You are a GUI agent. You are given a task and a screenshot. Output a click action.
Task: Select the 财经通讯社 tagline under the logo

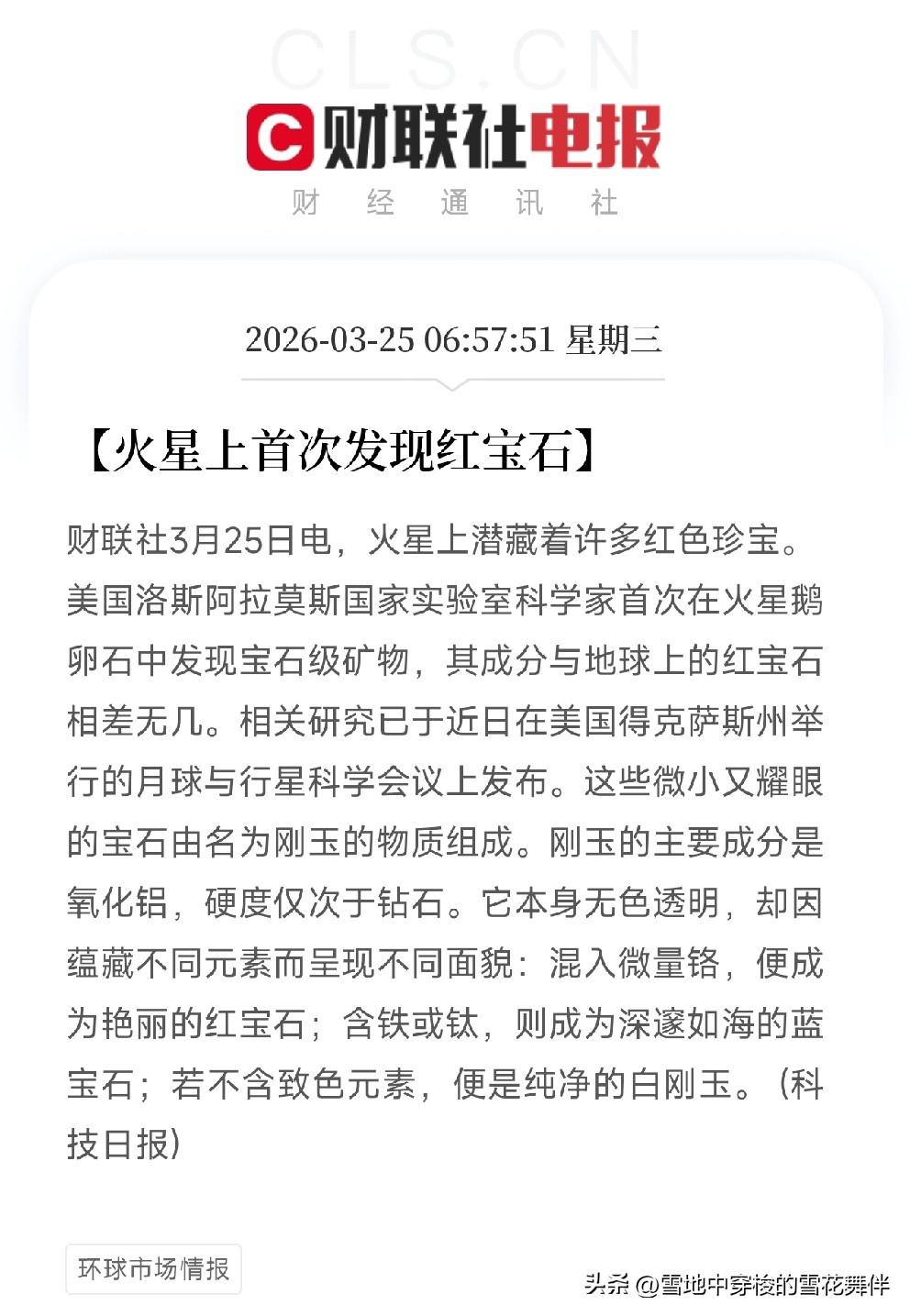point(456,204)
